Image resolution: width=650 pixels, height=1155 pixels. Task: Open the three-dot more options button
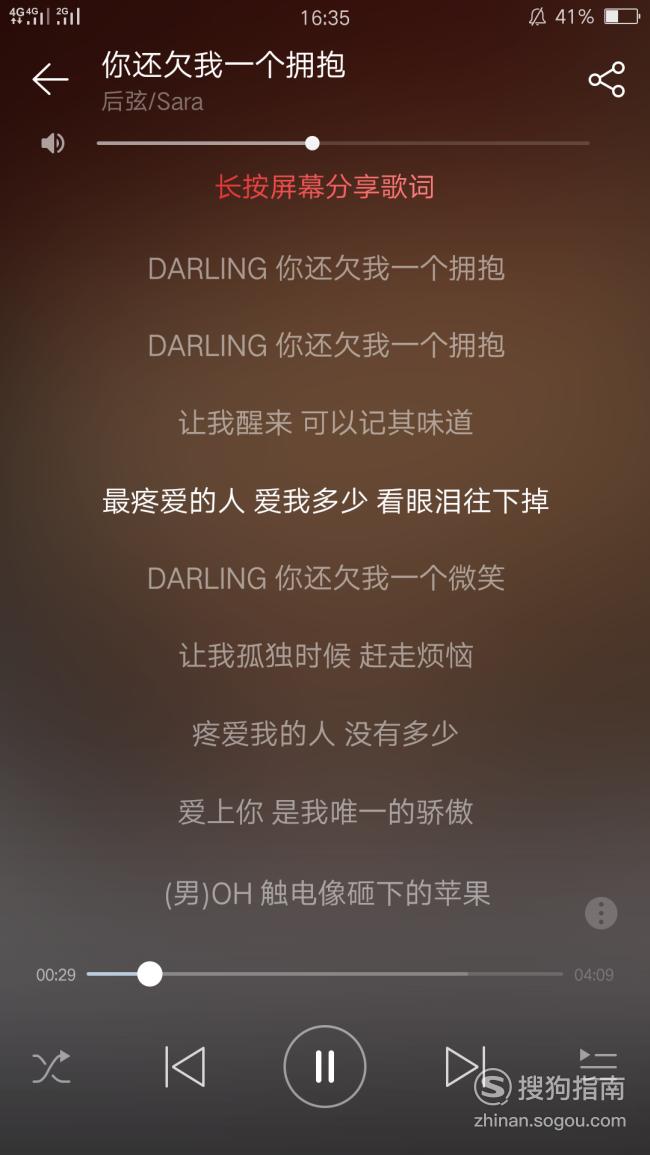601,913
